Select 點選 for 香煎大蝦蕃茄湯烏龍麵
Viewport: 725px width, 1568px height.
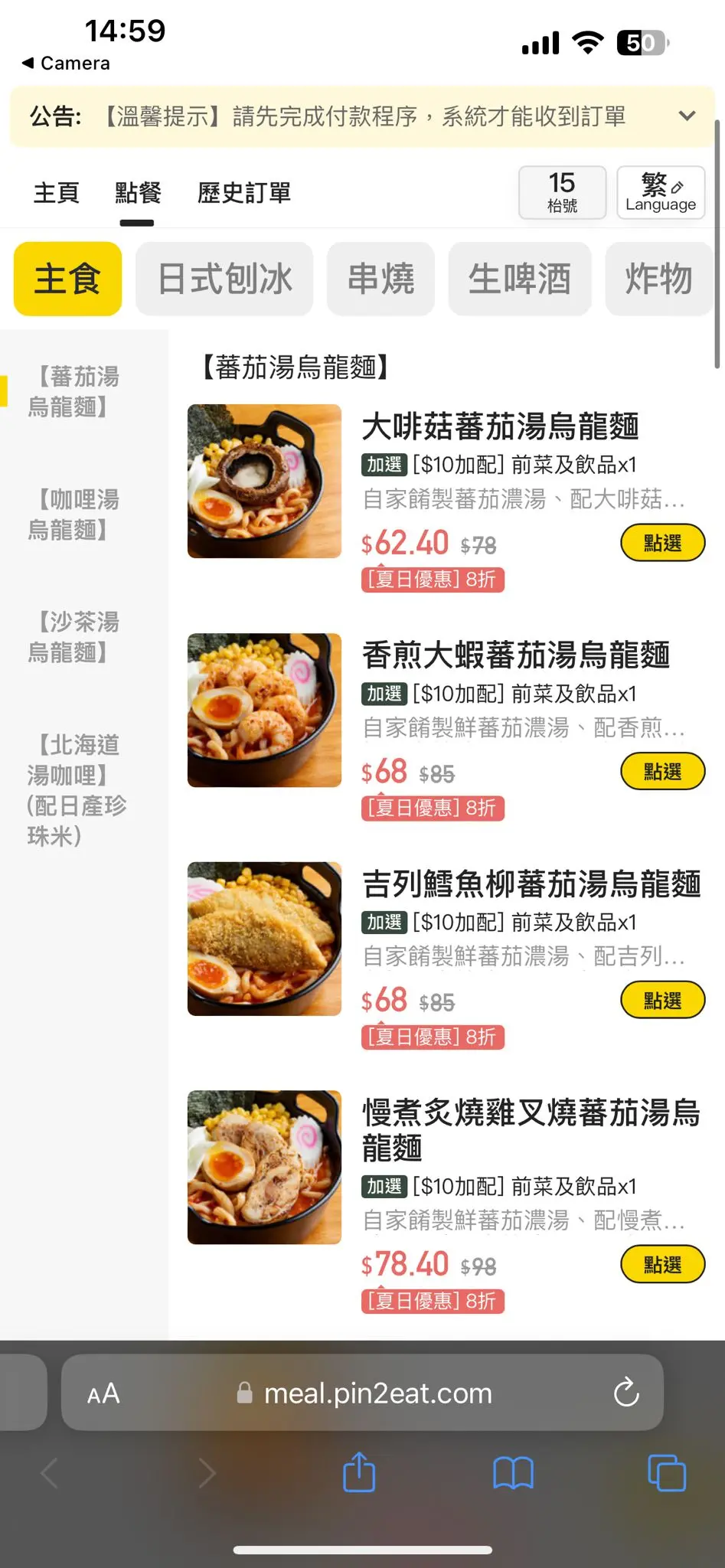[x=662, y=772]
